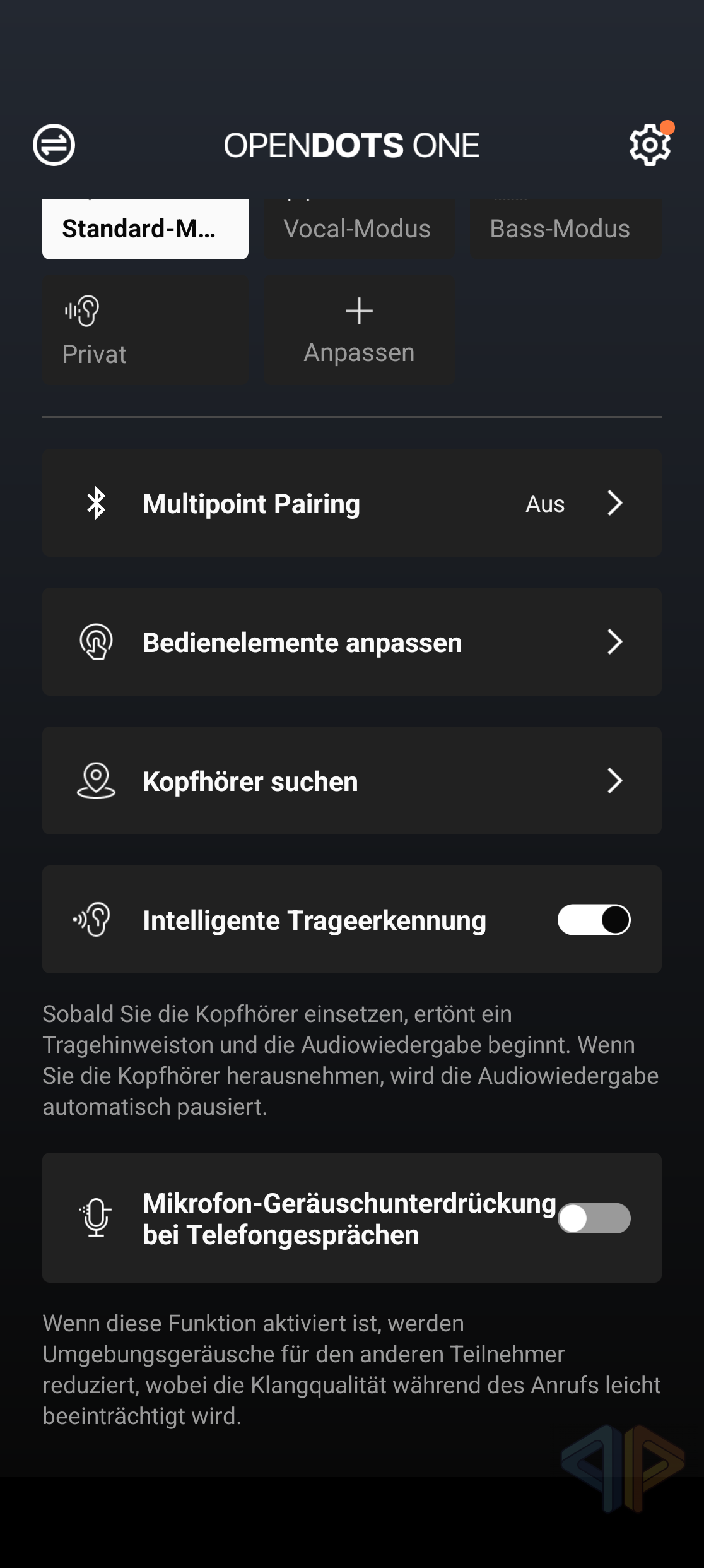Activate the Privat sound mode

(145, 331)
